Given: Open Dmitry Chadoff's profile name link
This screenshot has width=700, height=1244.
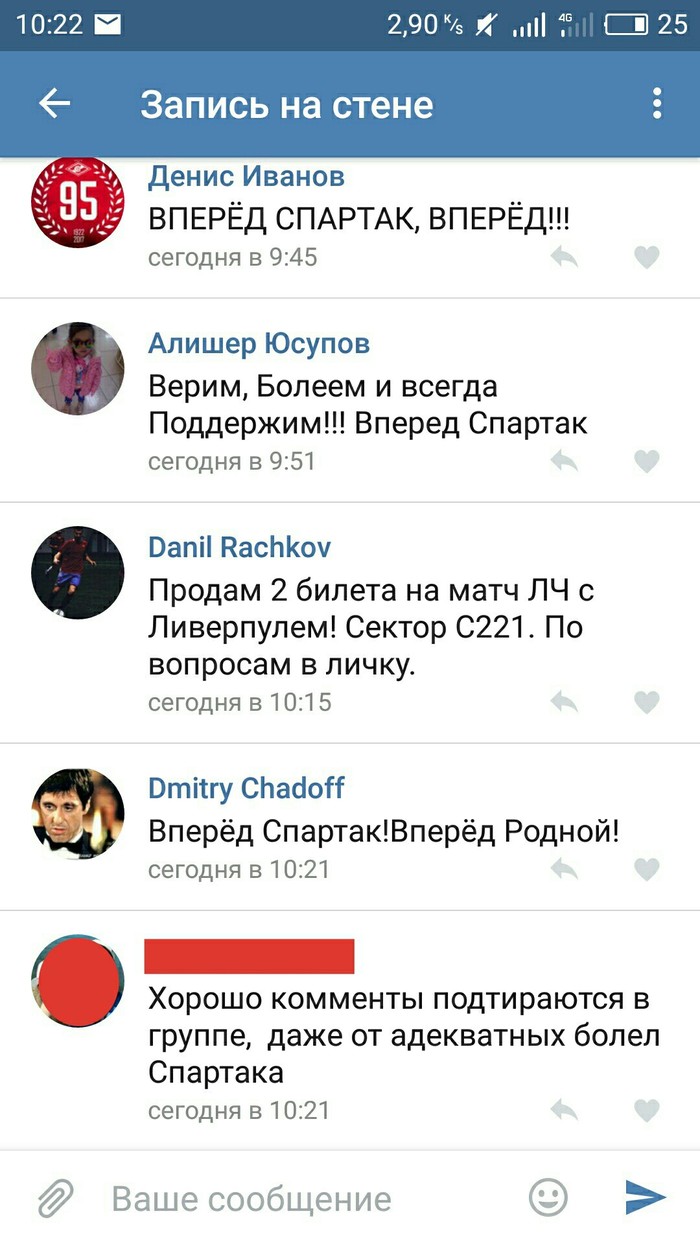Looking at the screenshot, I should [246, 788].
